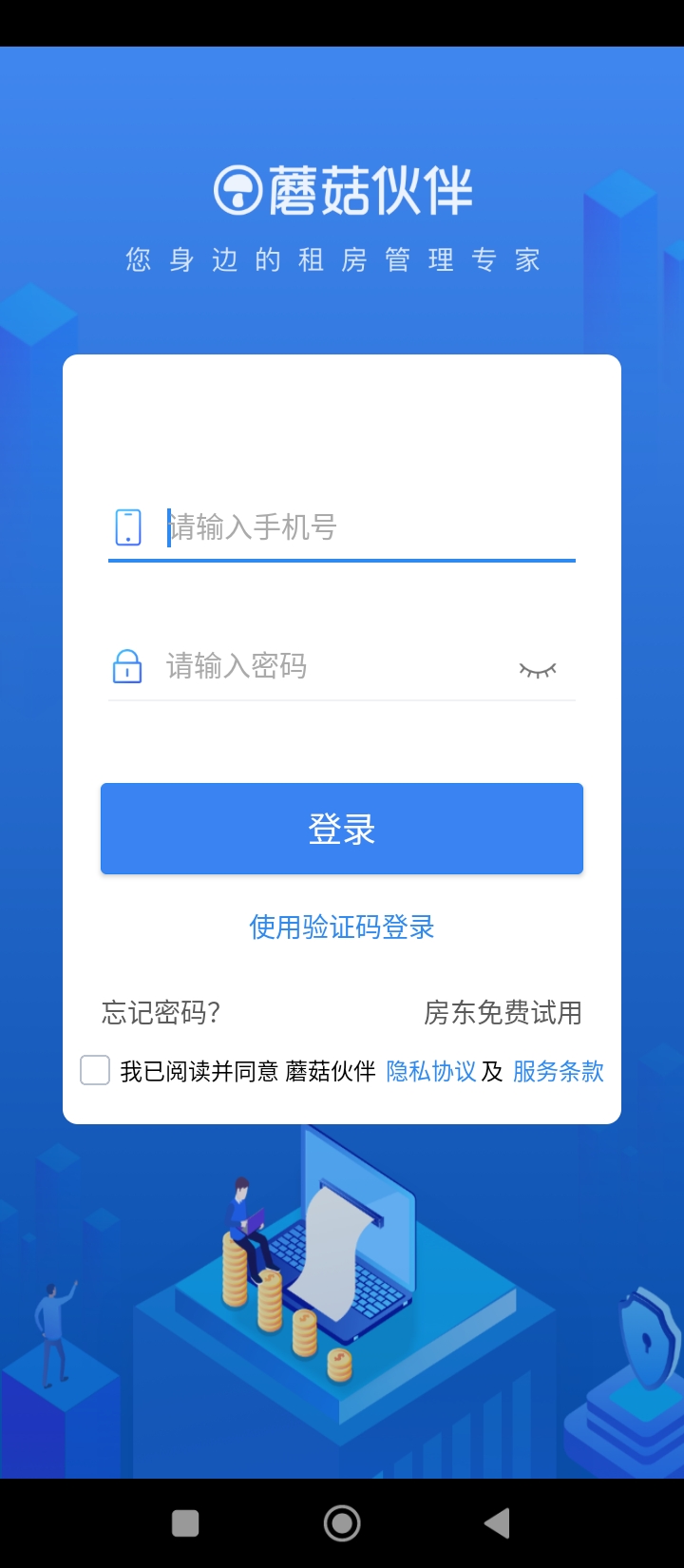Tap the 登录 login button
This screenshot has width=684, height=1568.
[x=342, y=829]
